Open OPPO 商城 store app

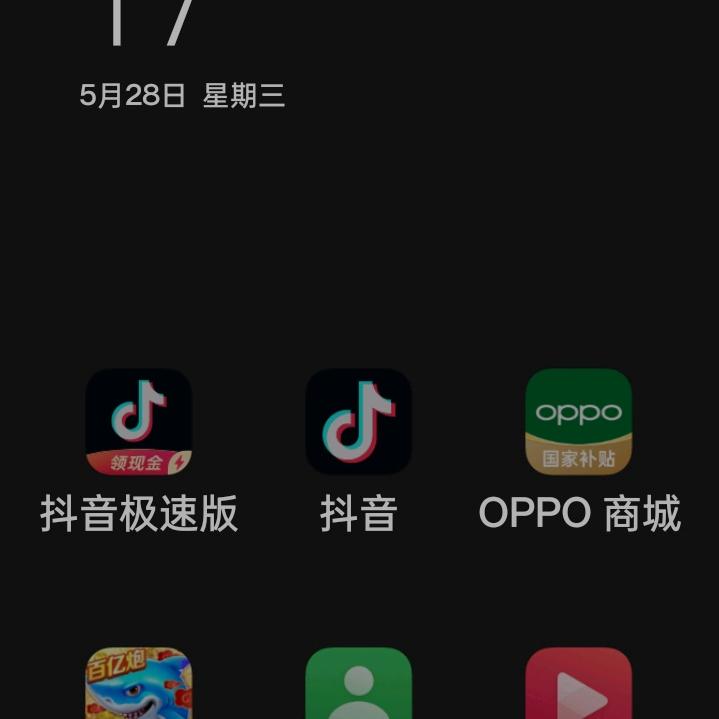(x=578, y=422)
